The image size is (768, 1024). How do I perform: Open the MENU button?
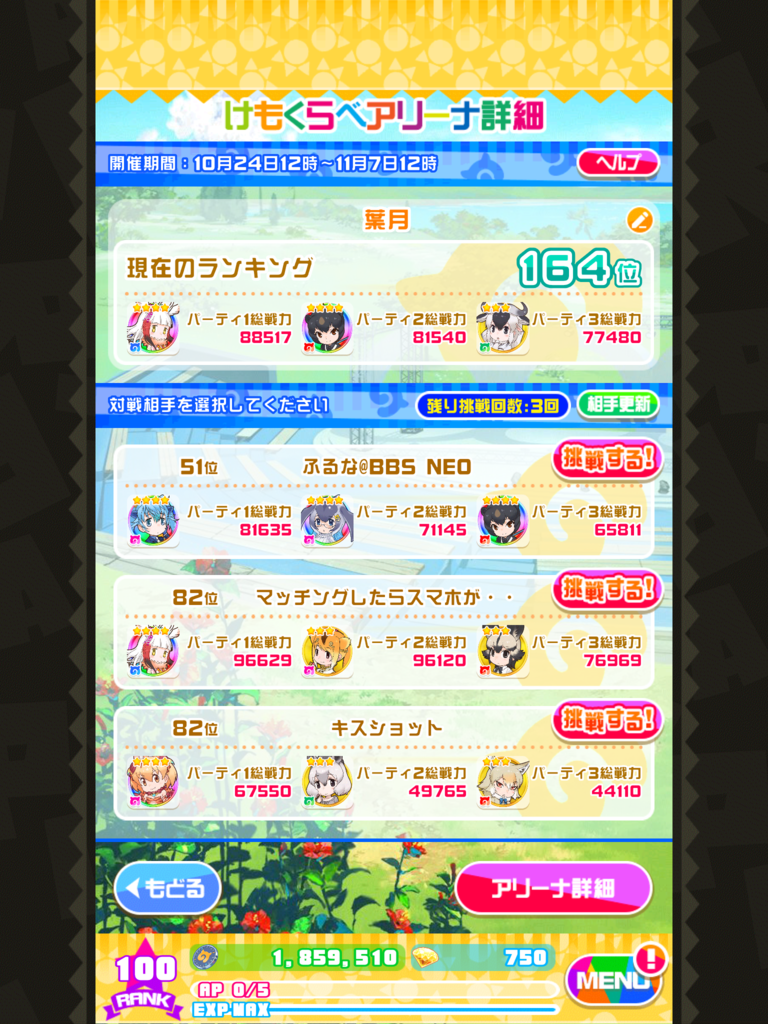pos(612,980)
